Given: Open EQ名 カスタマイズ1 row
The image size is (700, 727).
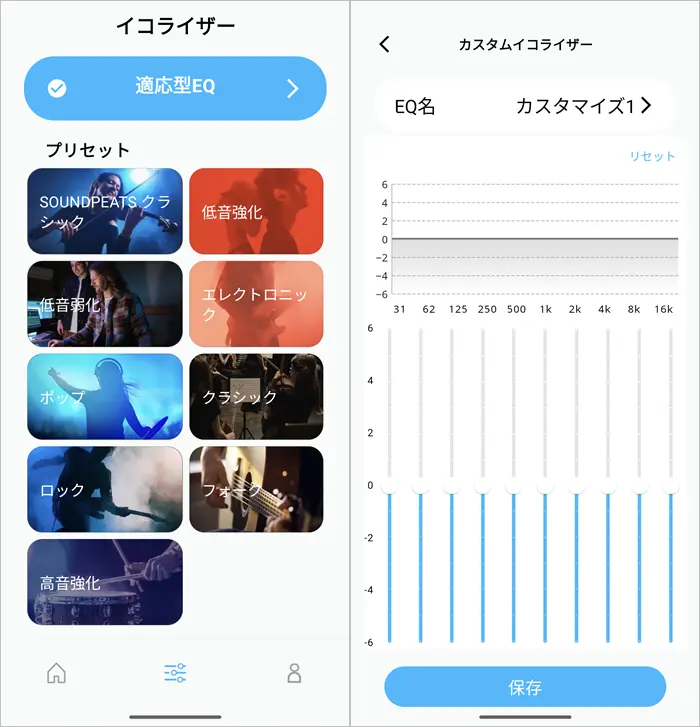Looking at the screenshot, I should tap(524, 106).
